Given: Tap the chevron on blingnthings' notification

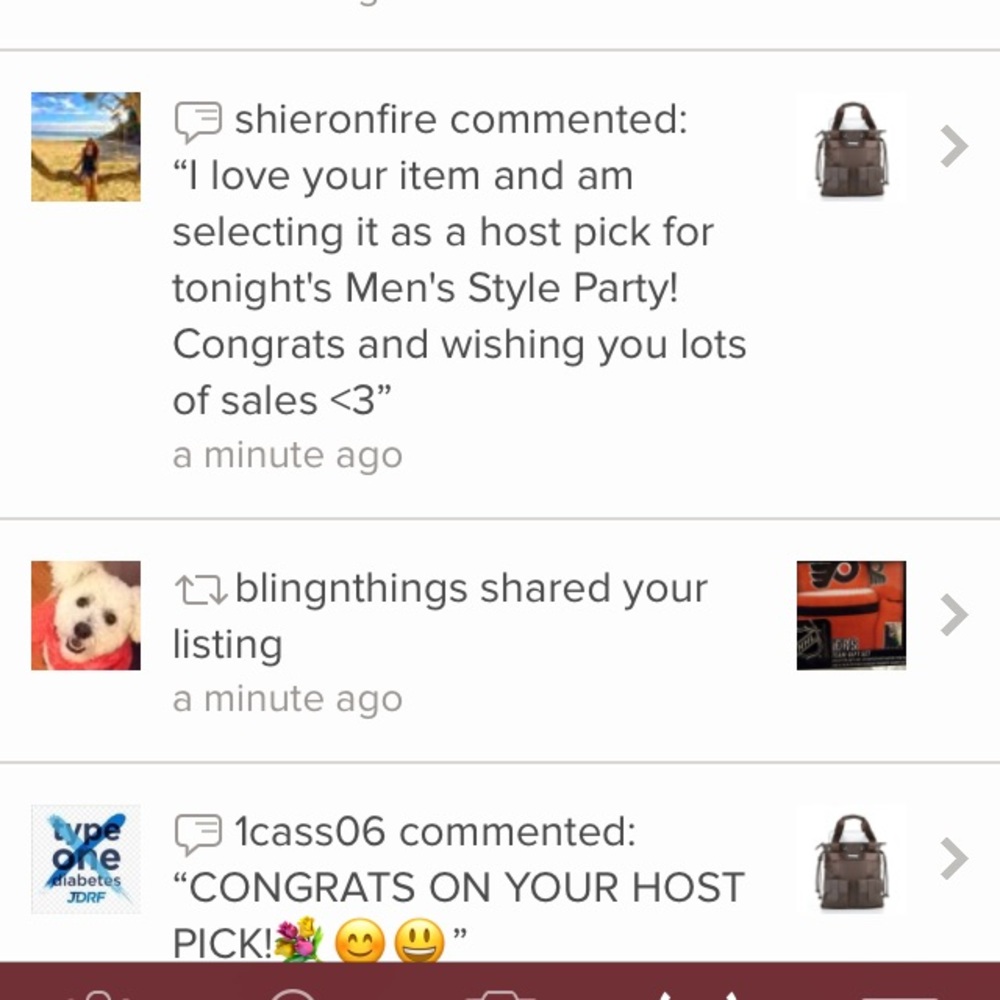Looking at the screenshot, I should 955,615.
